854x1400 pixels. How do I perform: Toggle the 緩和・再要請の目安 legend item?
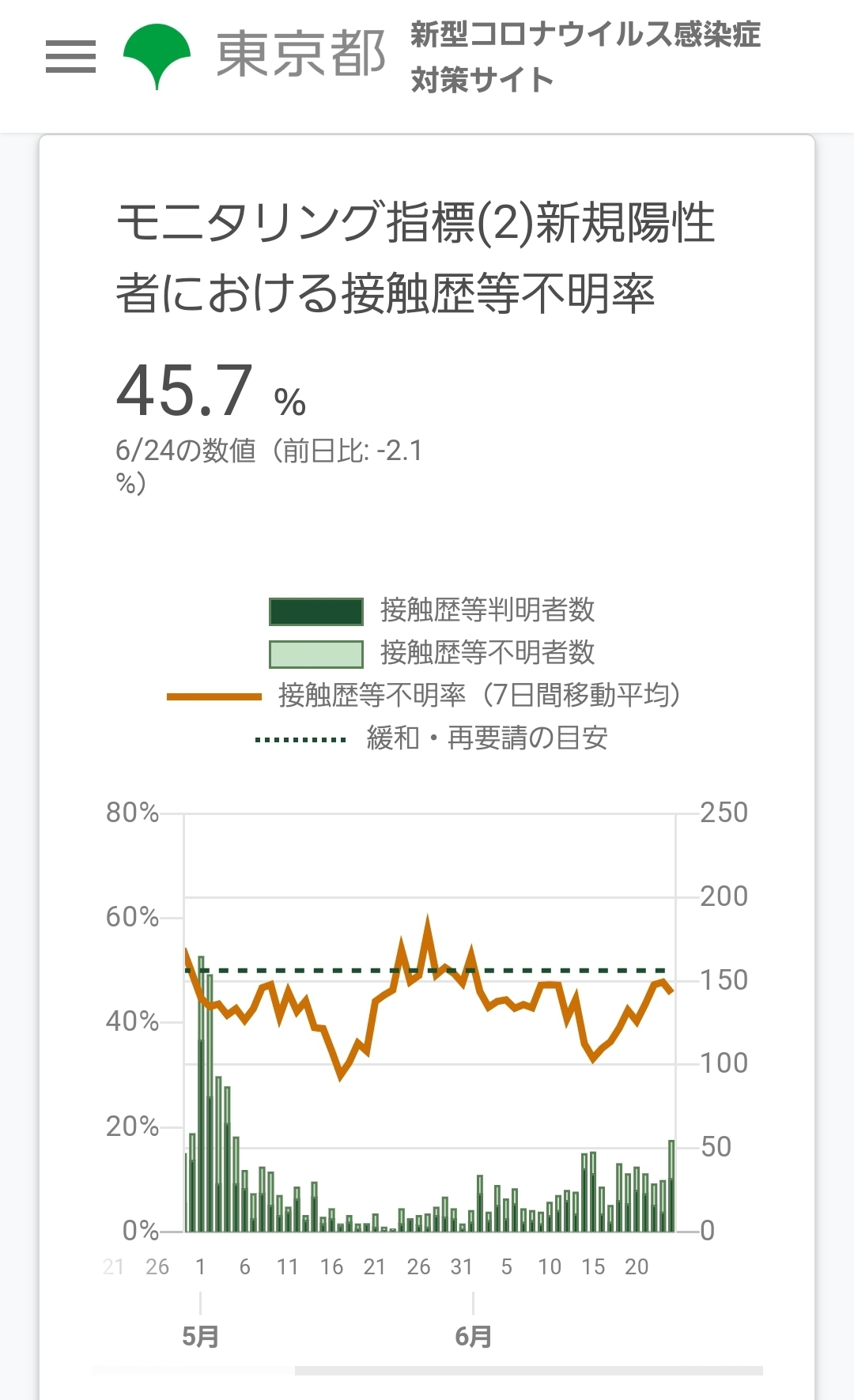(432, 738)
